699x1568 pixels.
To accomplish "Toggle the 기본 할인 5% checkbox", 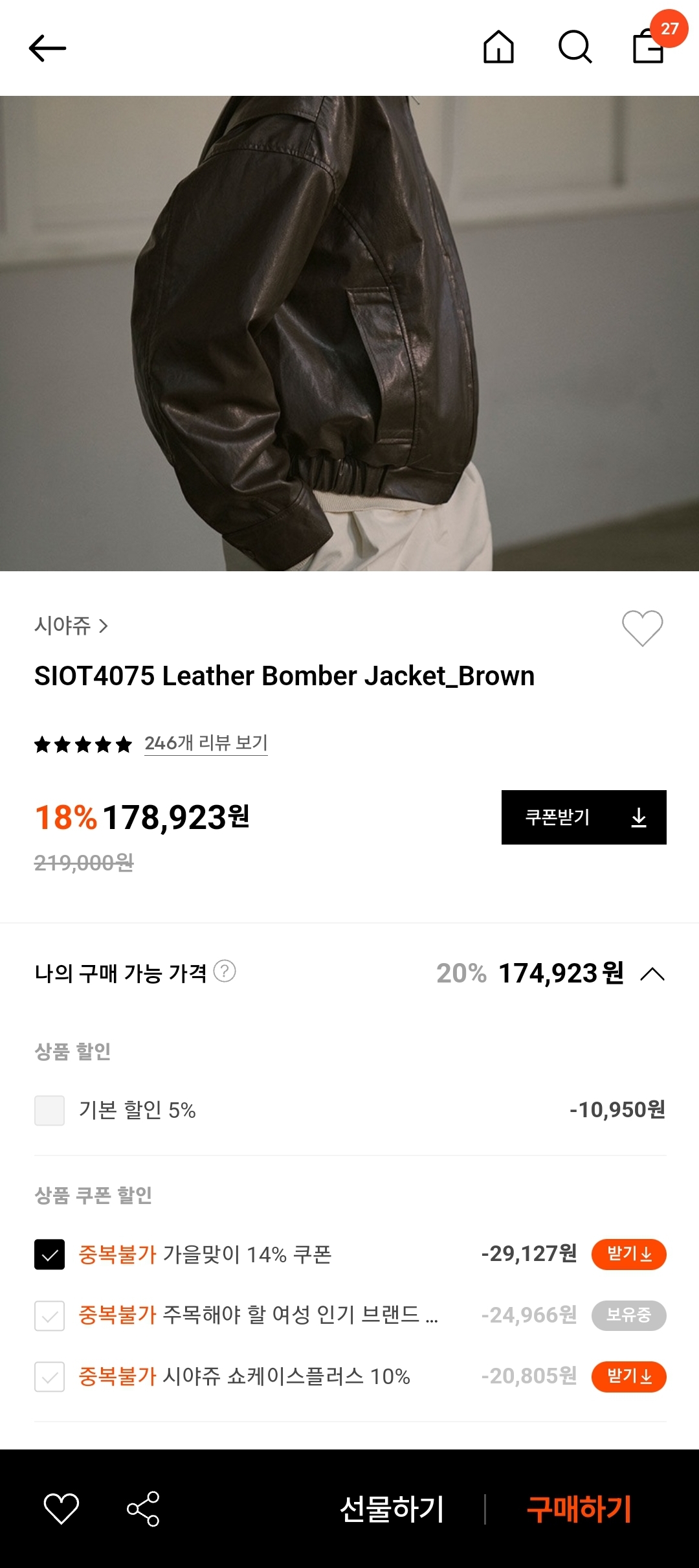I will [x=49, y=1110].
